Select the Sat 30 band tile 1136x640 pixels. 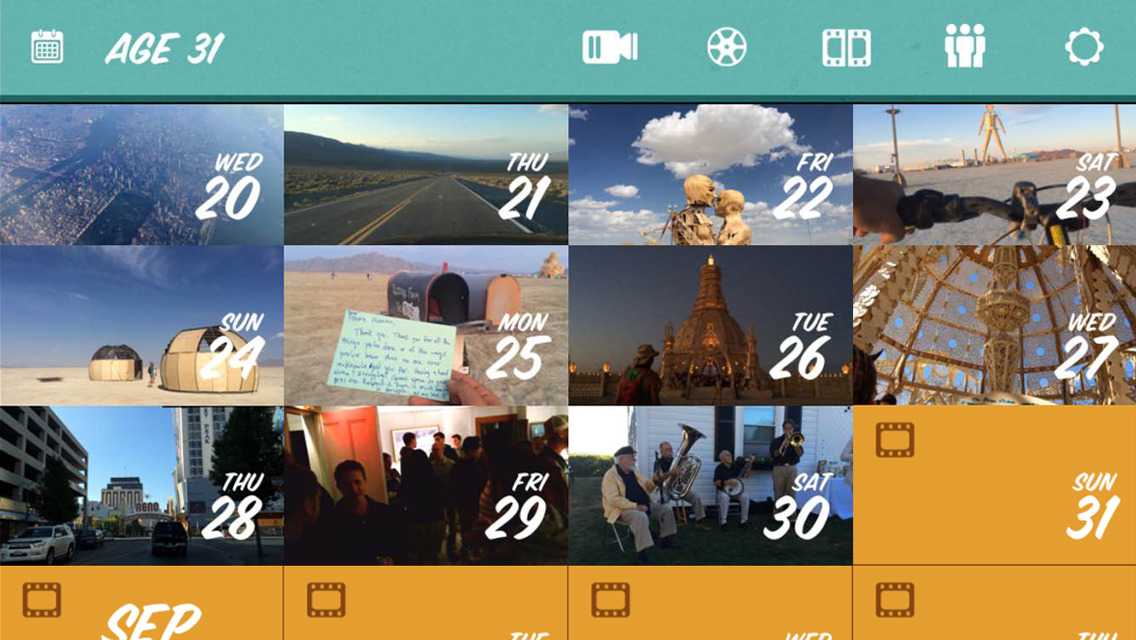710,486
